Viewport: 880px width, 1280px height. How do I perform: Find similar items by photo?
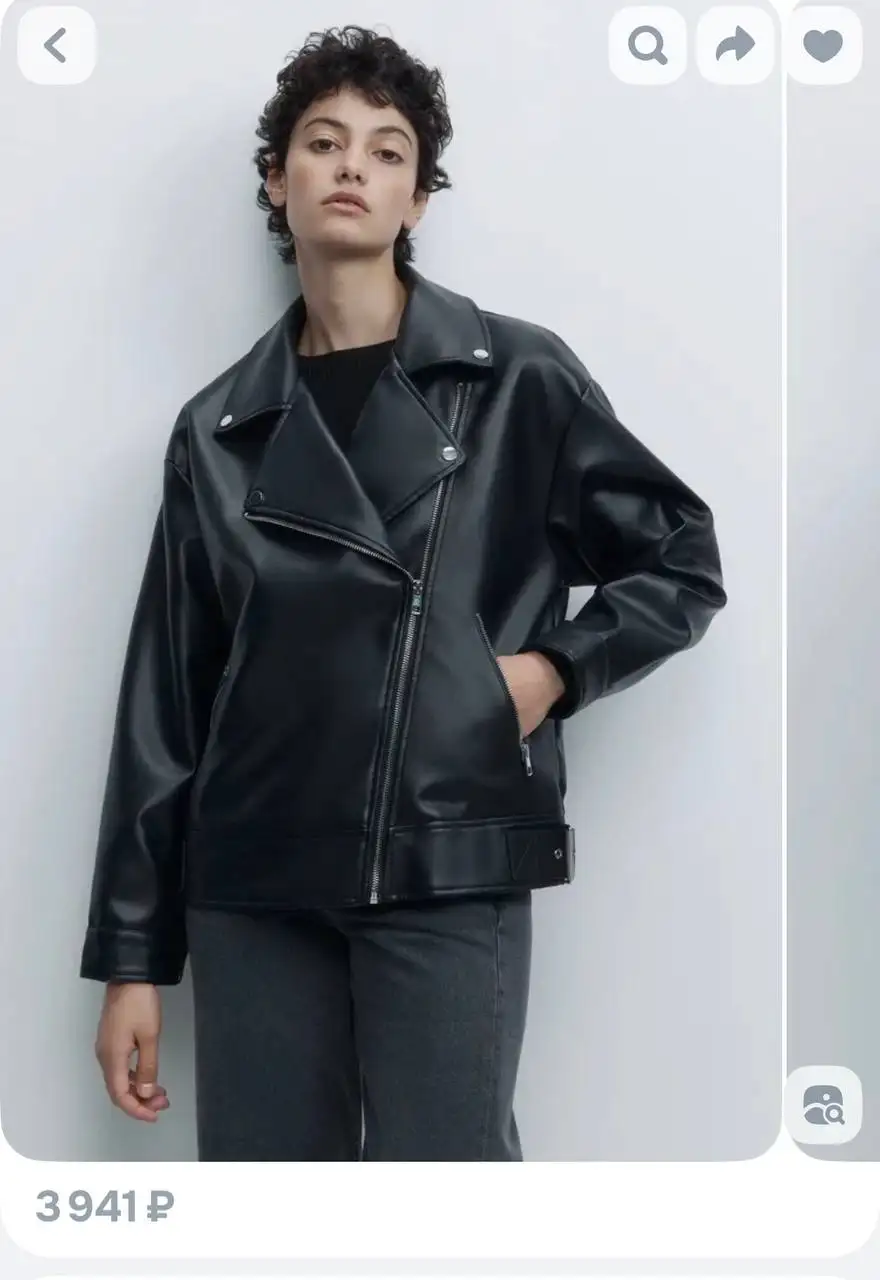point(823,1104)
